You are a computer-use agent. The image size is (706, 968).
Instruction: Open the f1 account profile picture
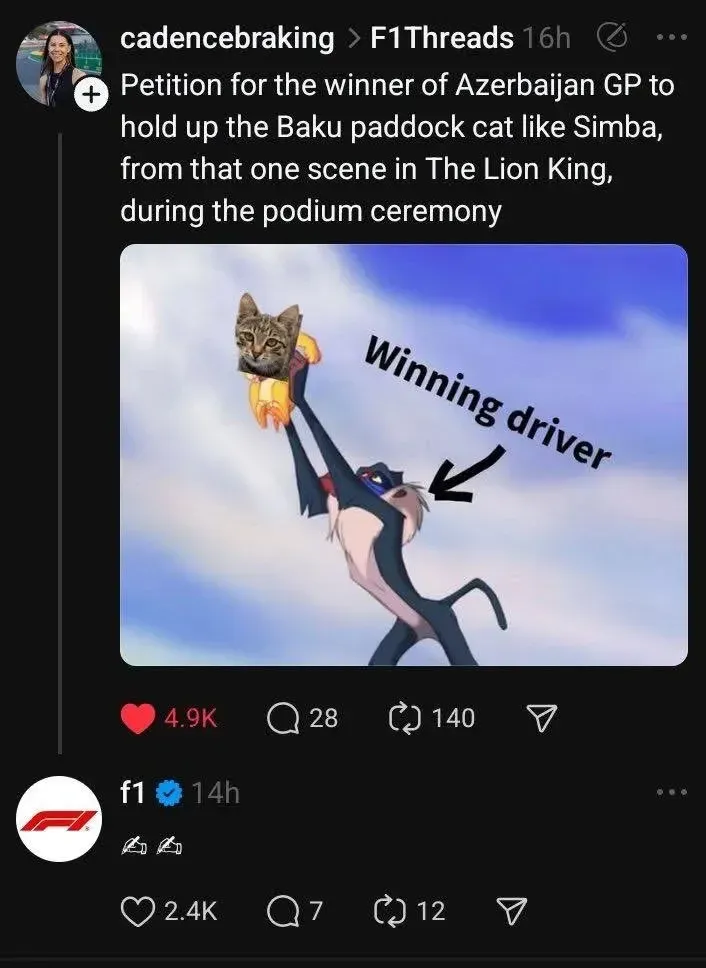[x=59, y=819]
